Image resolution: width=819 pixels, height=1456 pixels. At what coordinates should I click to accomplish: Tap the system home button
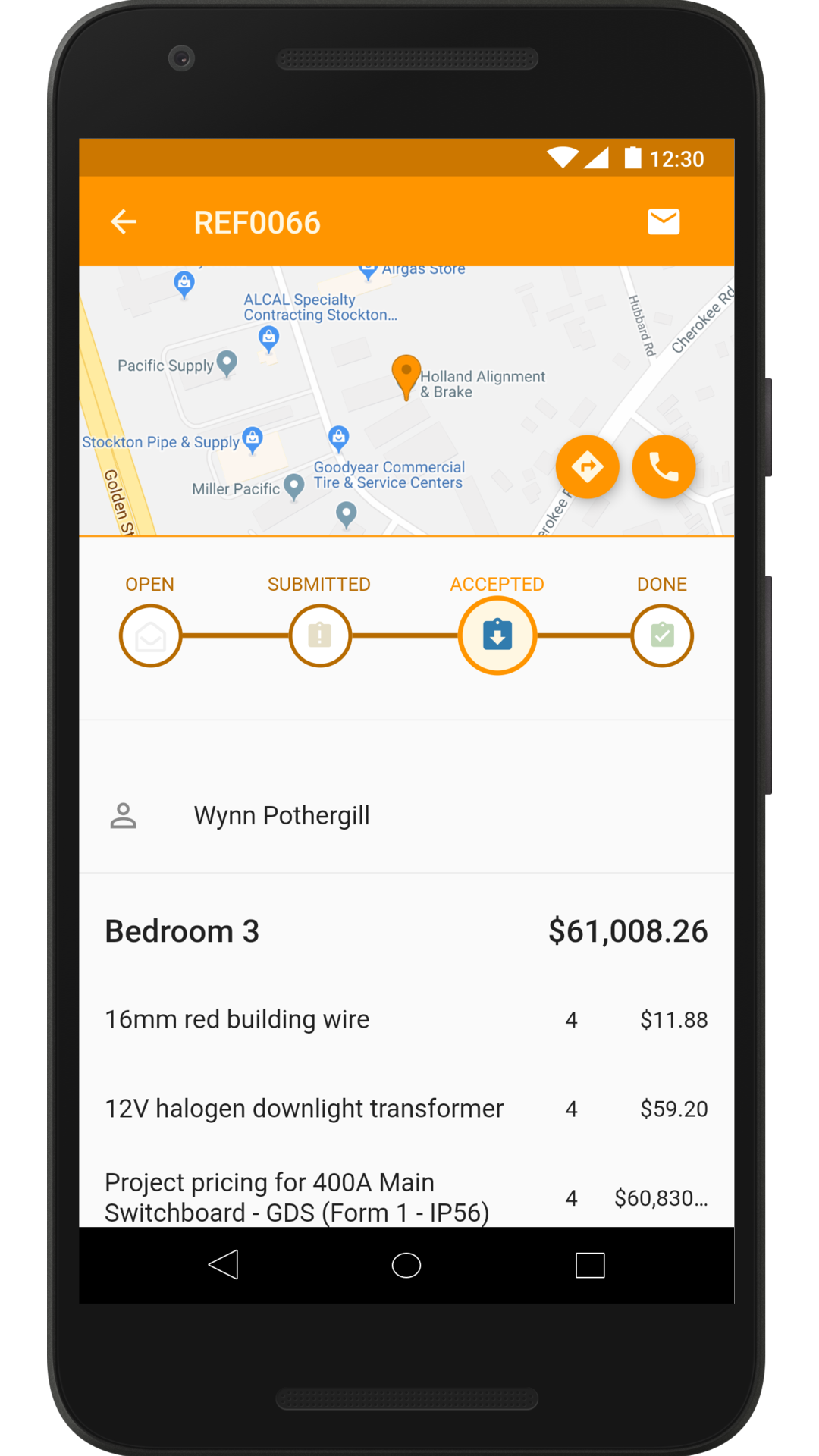click(406, 1265)
